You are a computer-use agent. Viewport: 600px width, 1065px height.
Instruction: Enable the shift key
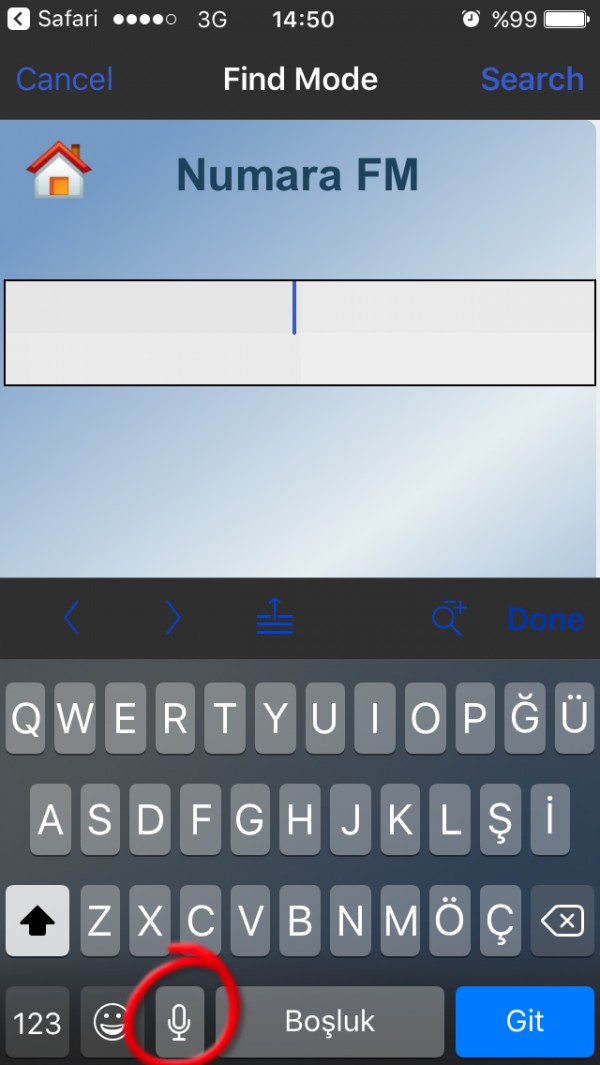point(38,920)
